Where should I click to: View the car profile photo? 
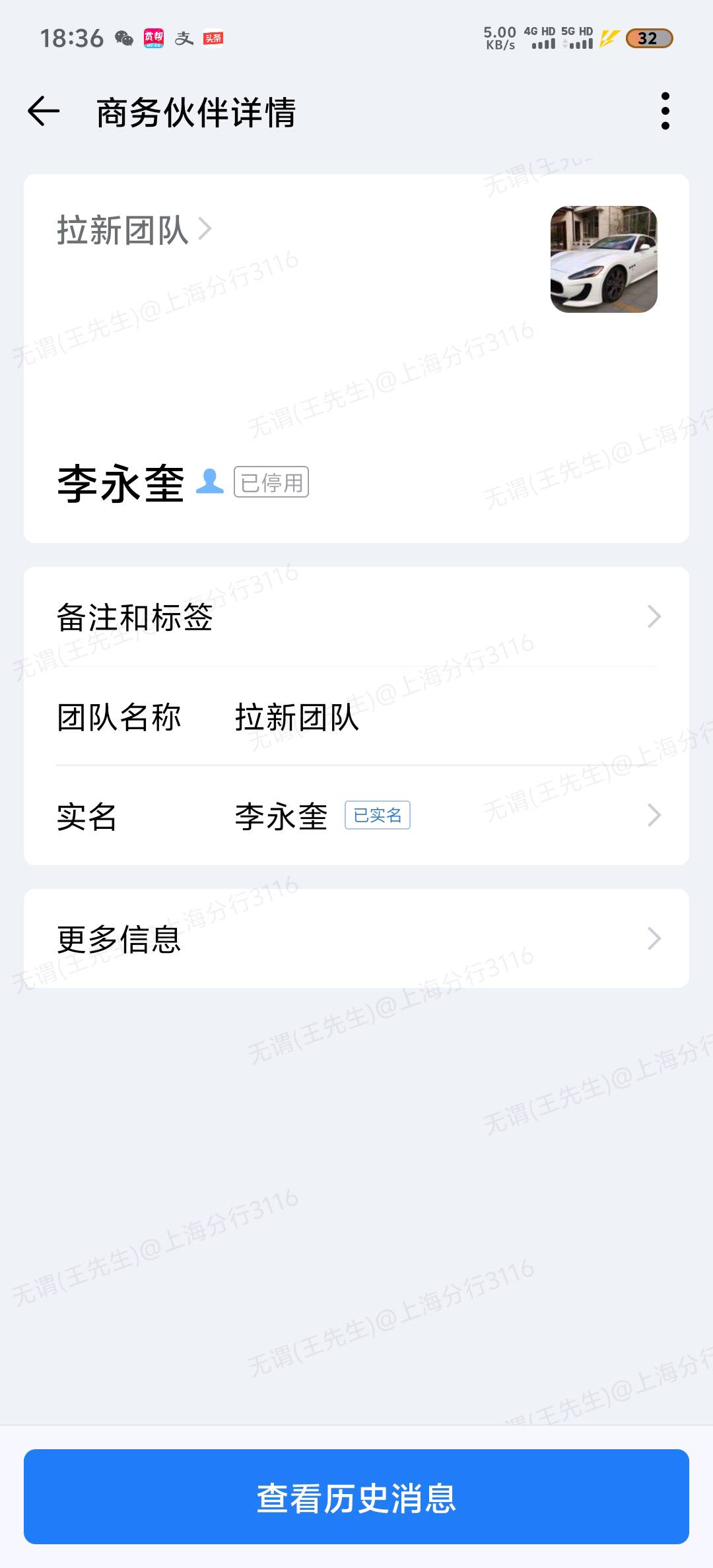click(603, 259)
